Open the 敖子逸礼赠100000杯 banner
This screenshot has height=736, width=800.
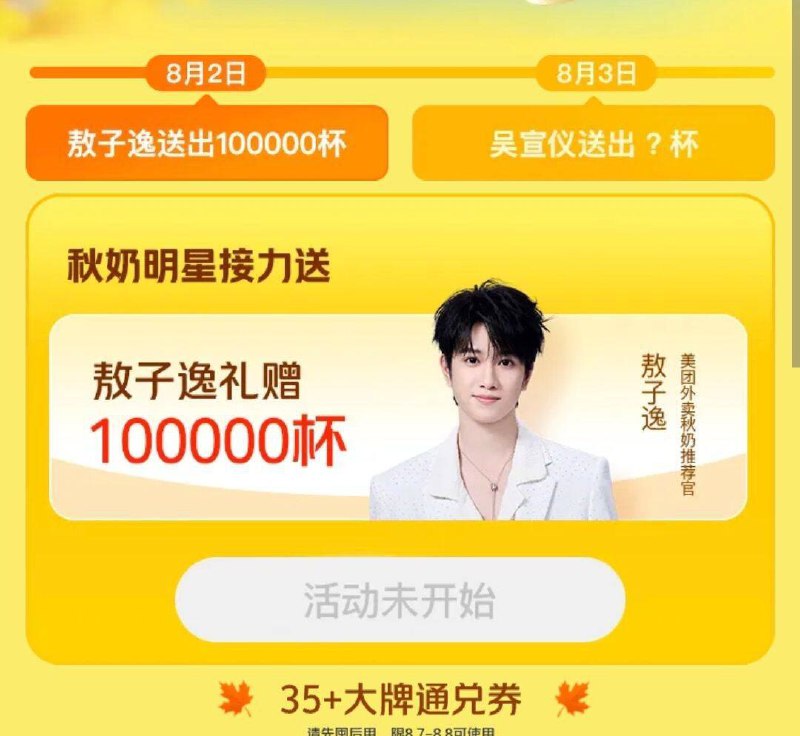[398, 417]
